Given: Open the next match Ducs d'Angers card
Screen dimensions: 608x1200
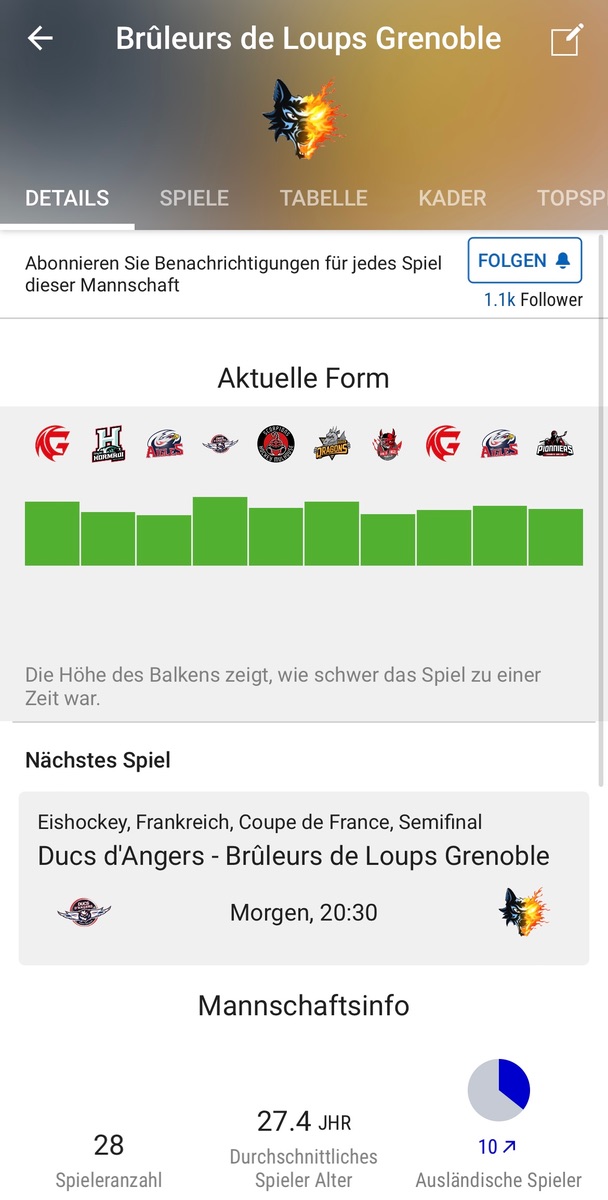Looking at the screenshot, I should (303, 878).
